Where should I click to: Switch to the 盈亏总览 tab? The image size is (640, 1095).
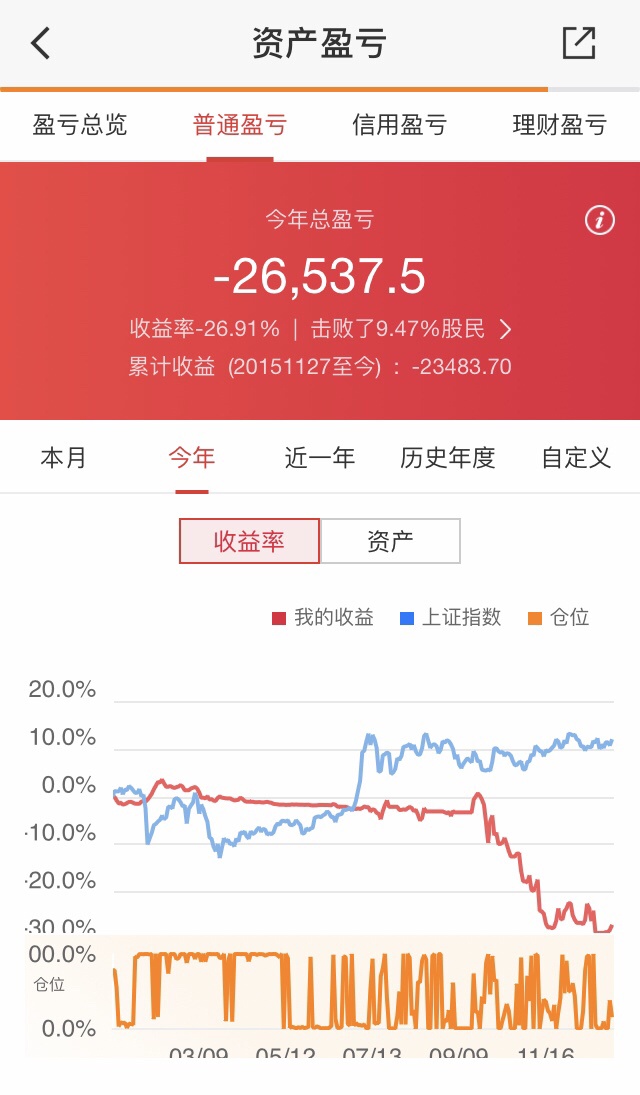coord(80,125)
